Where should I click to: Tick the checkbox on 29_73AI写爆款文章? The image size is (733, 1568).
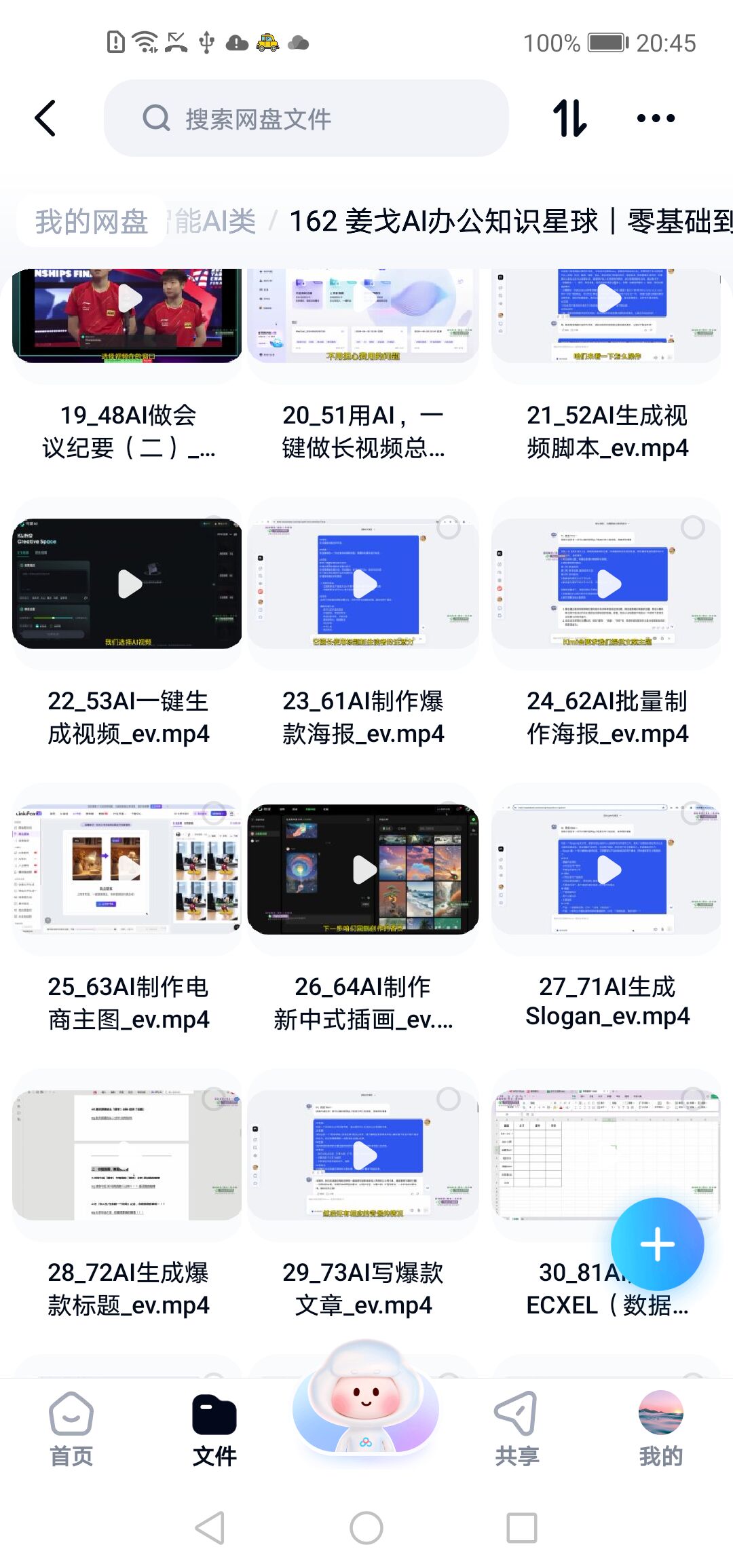[x=448, y=1099]
